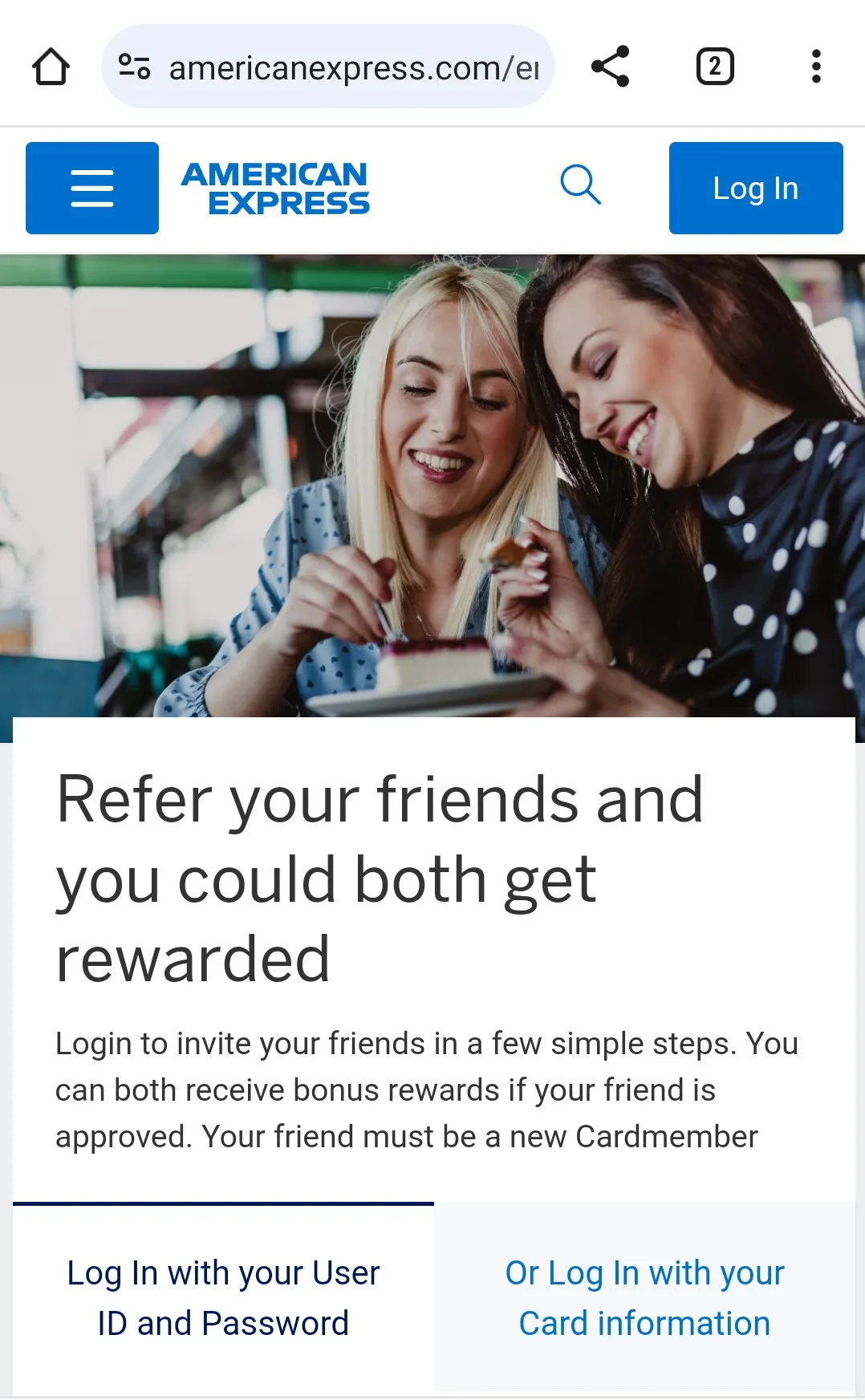Share this page
Image resolution: width=865 pixels, height=1400 pixels.
pyautogui.click(x=610, y=67)
